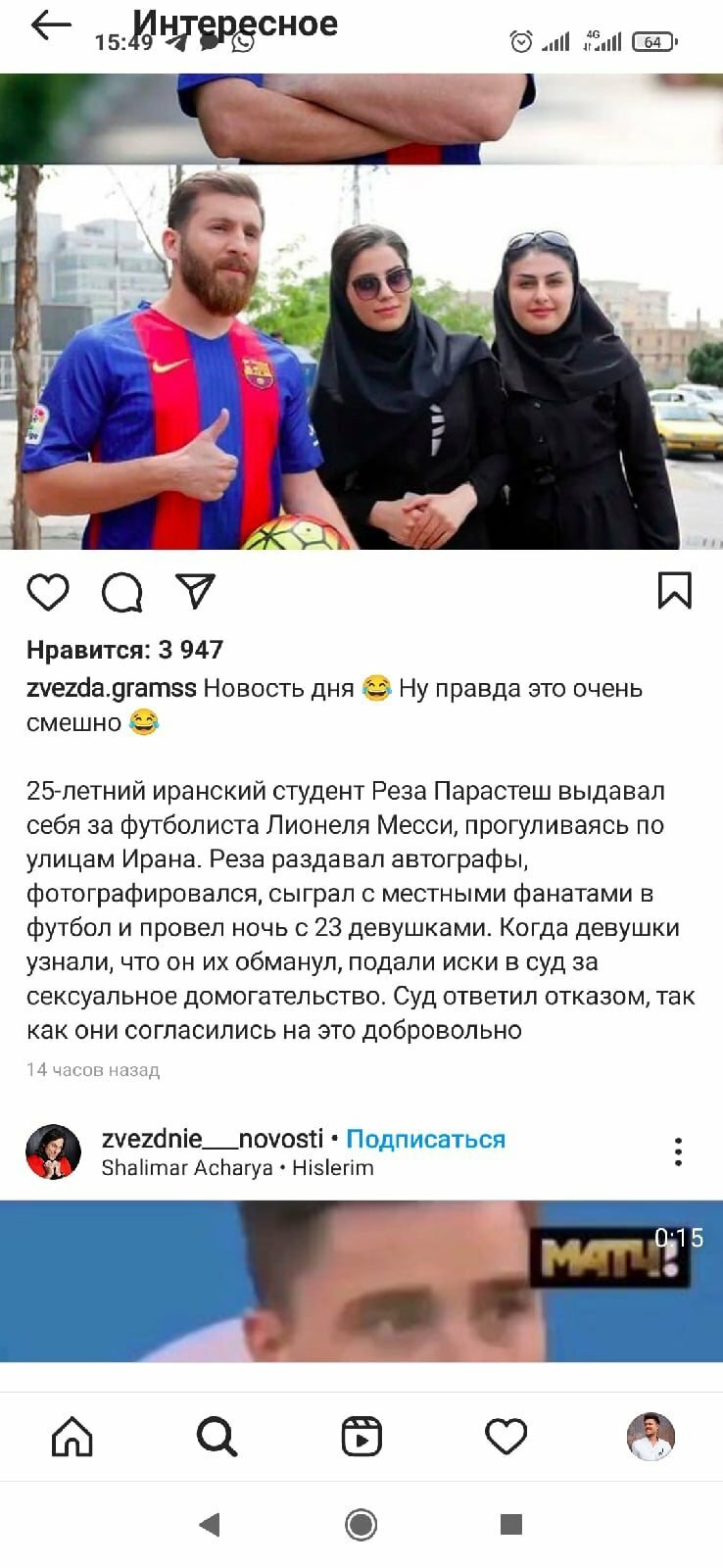This screenshot has width=723, height=1568.
Task: Like the zvezda.gramss post
Action: 48,592
